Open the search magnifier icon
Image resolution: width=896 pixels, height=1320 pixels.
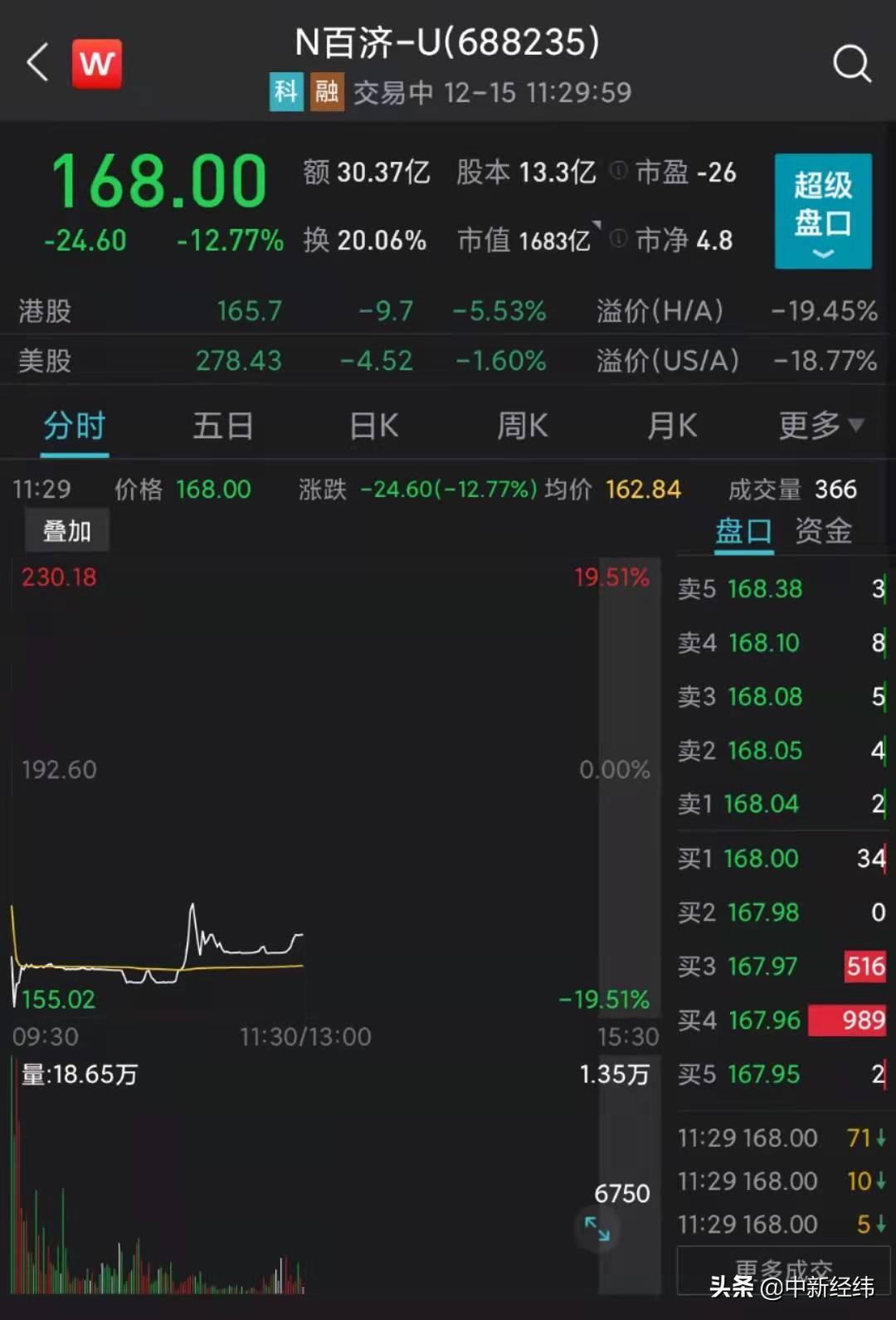(x=851, y=63)
